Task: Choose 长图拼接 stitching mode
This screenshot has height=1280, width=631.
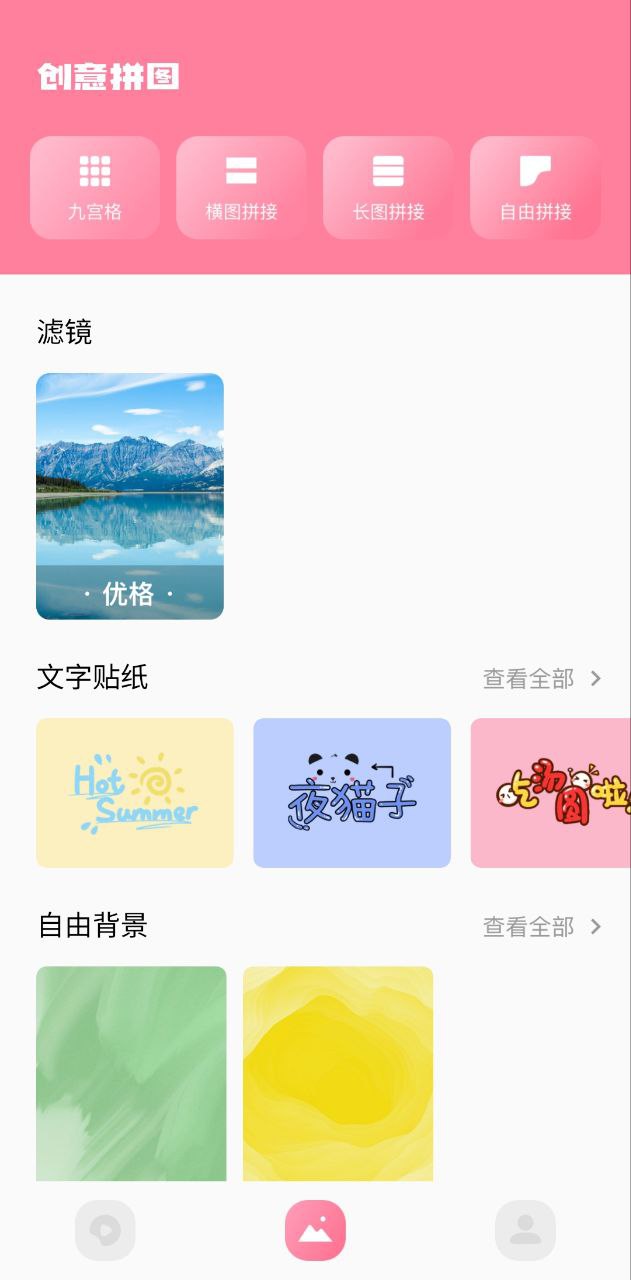Action: pyautogui.click(x=388, y=188)
